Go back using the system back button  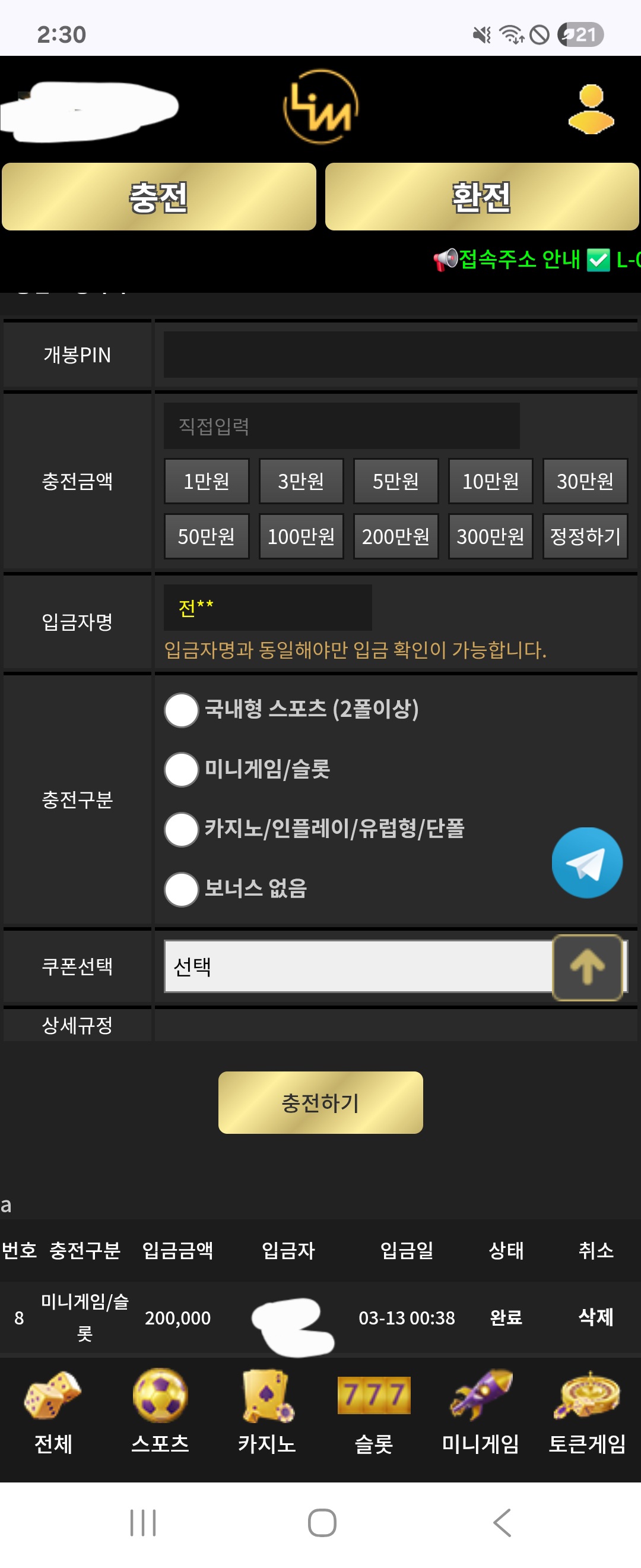tap(502, 1523)
